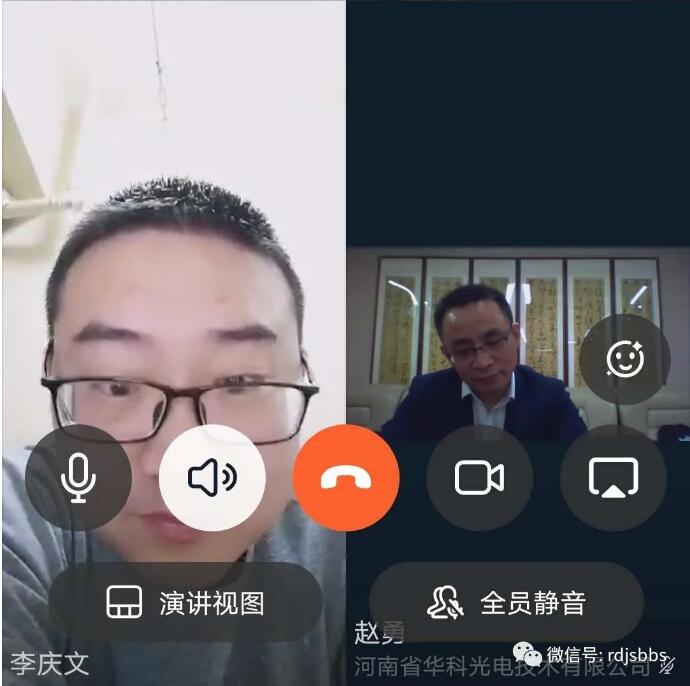Mute the microphone
The image size is (690, 686).
click(x=78, y=478)
